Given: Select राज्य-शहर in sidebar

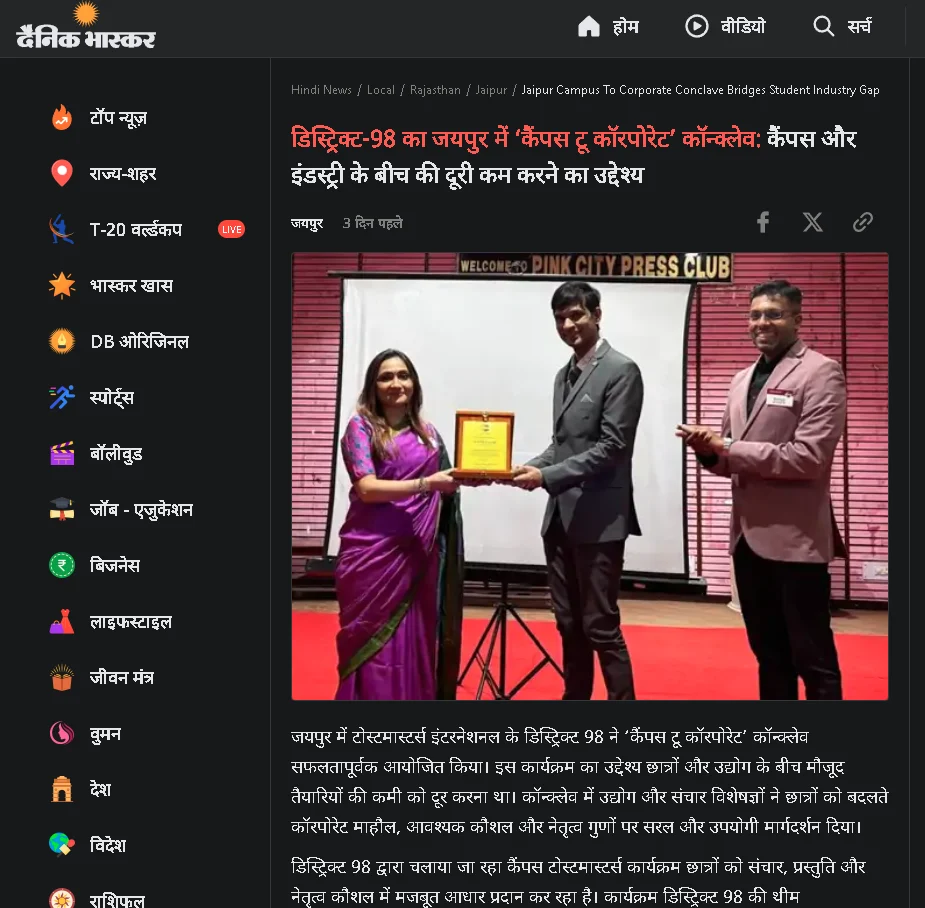Looking at the screenshot, I should [x=122, y=174].
